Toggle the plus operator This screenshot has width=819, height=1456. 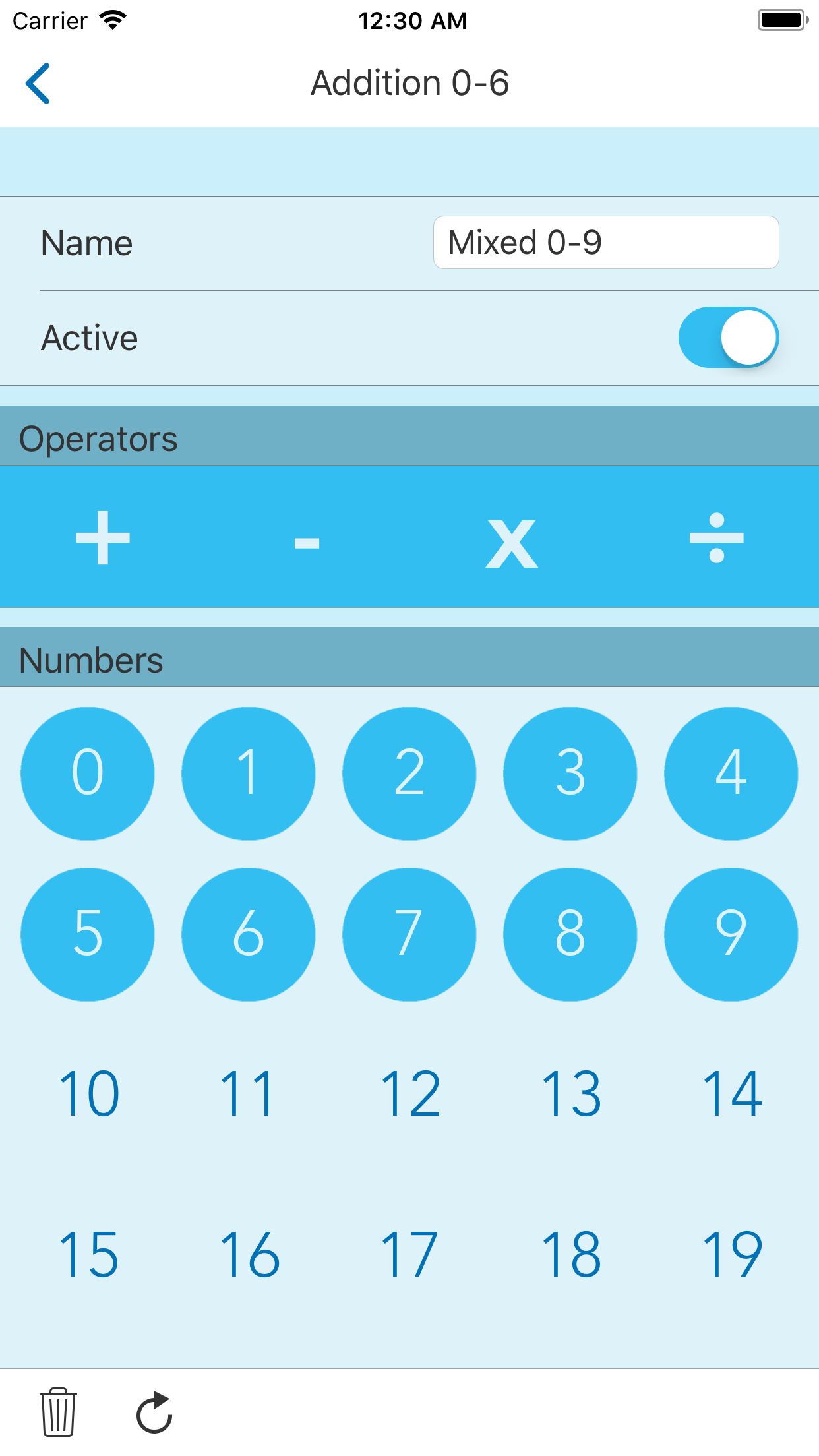(x=102, y=537)
